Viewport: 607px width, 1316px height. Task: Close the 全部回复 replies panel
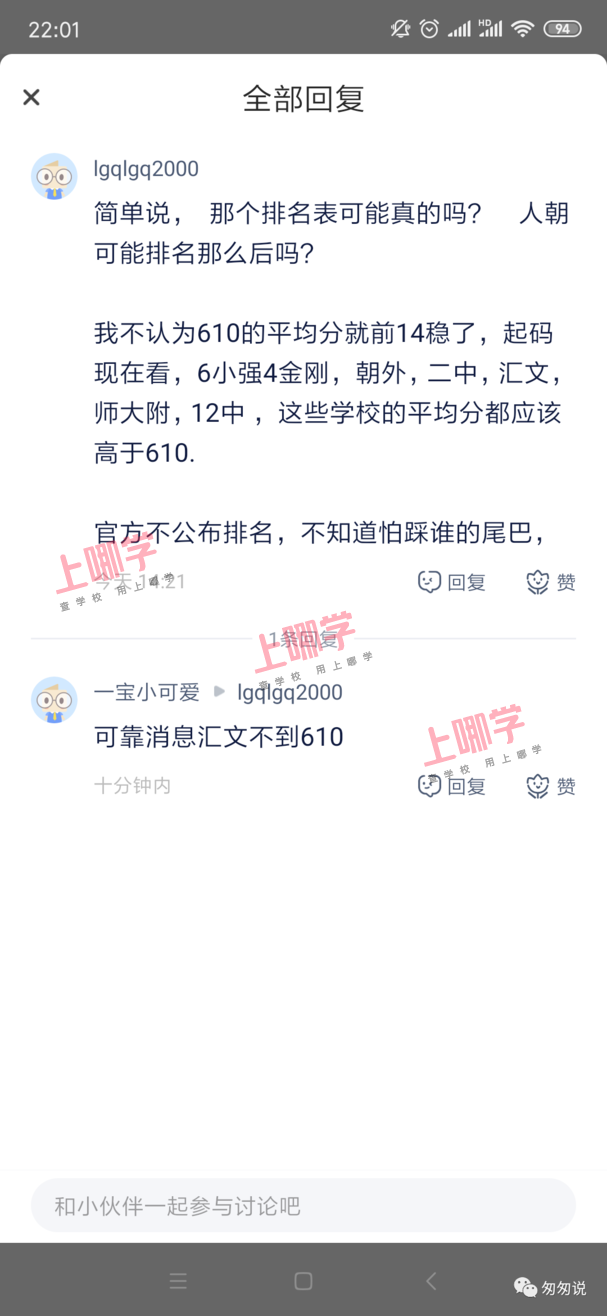(31, 97)
